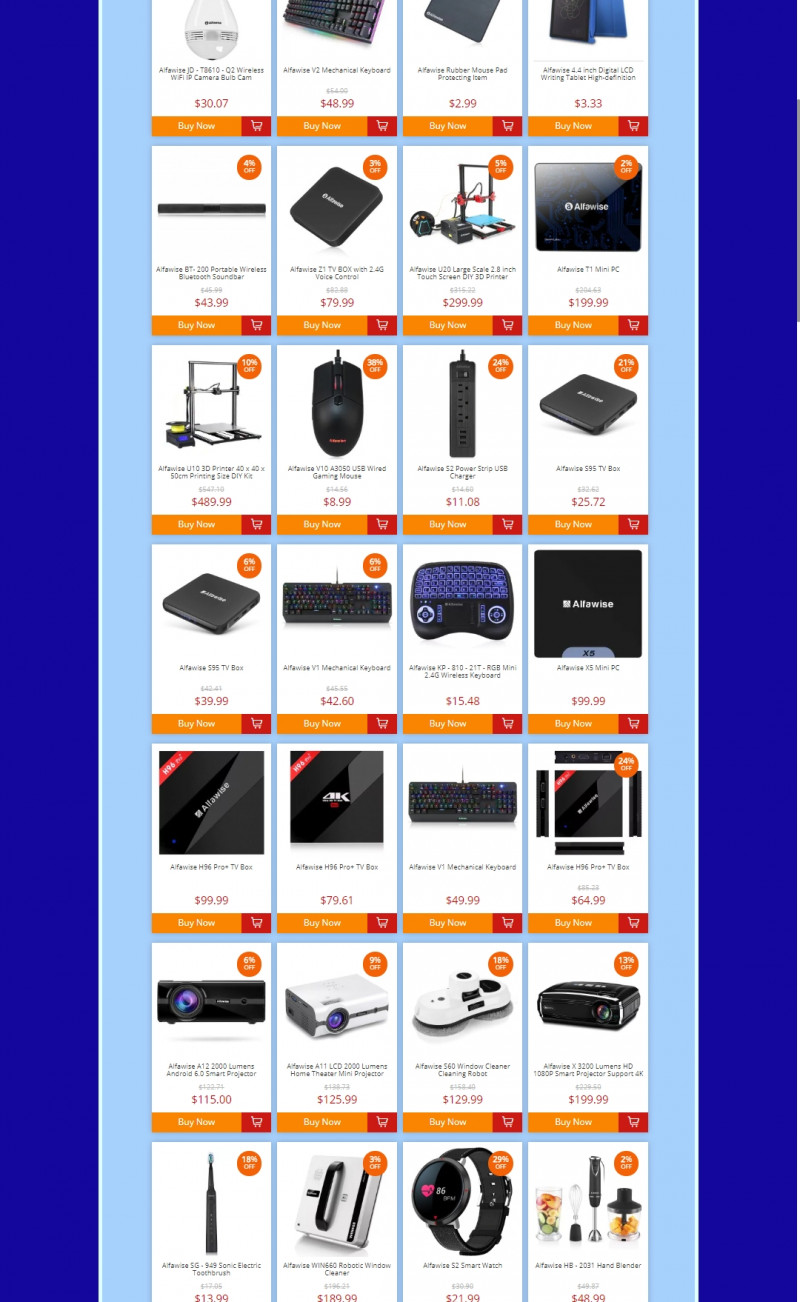Buy the $25.72 Alfawise S95 TV Box
This screenshot has height=1302, width=800.
pyautogui.click(x=573, y=524)
